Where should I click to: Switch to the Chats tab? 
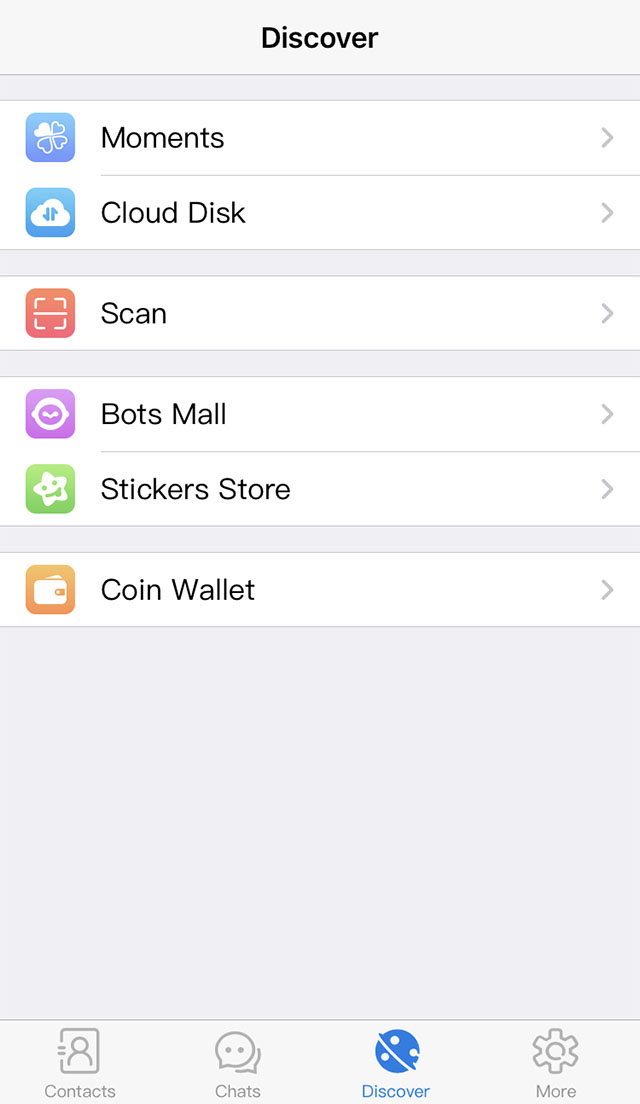238,1063
